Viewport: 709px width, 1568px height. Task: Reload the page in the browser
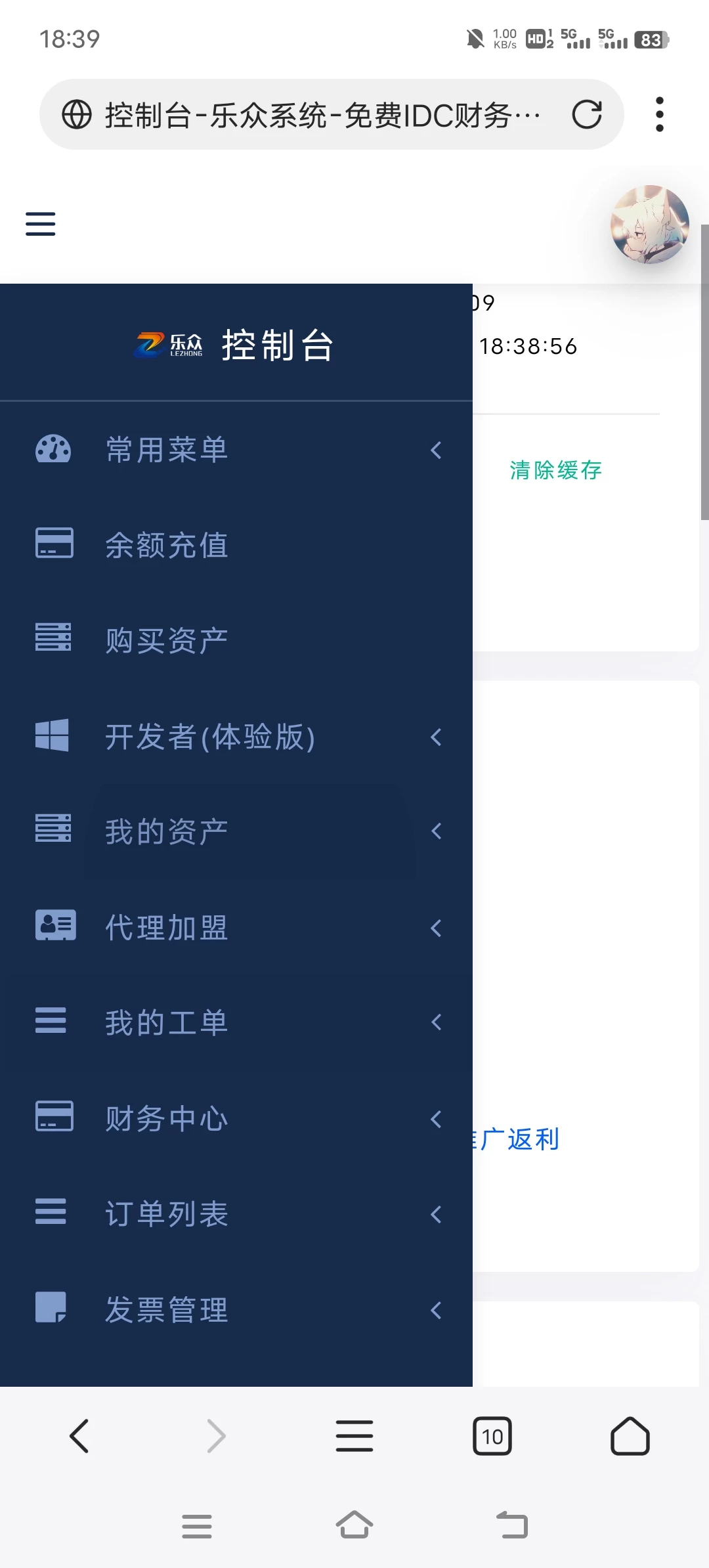tap(586, 115)
